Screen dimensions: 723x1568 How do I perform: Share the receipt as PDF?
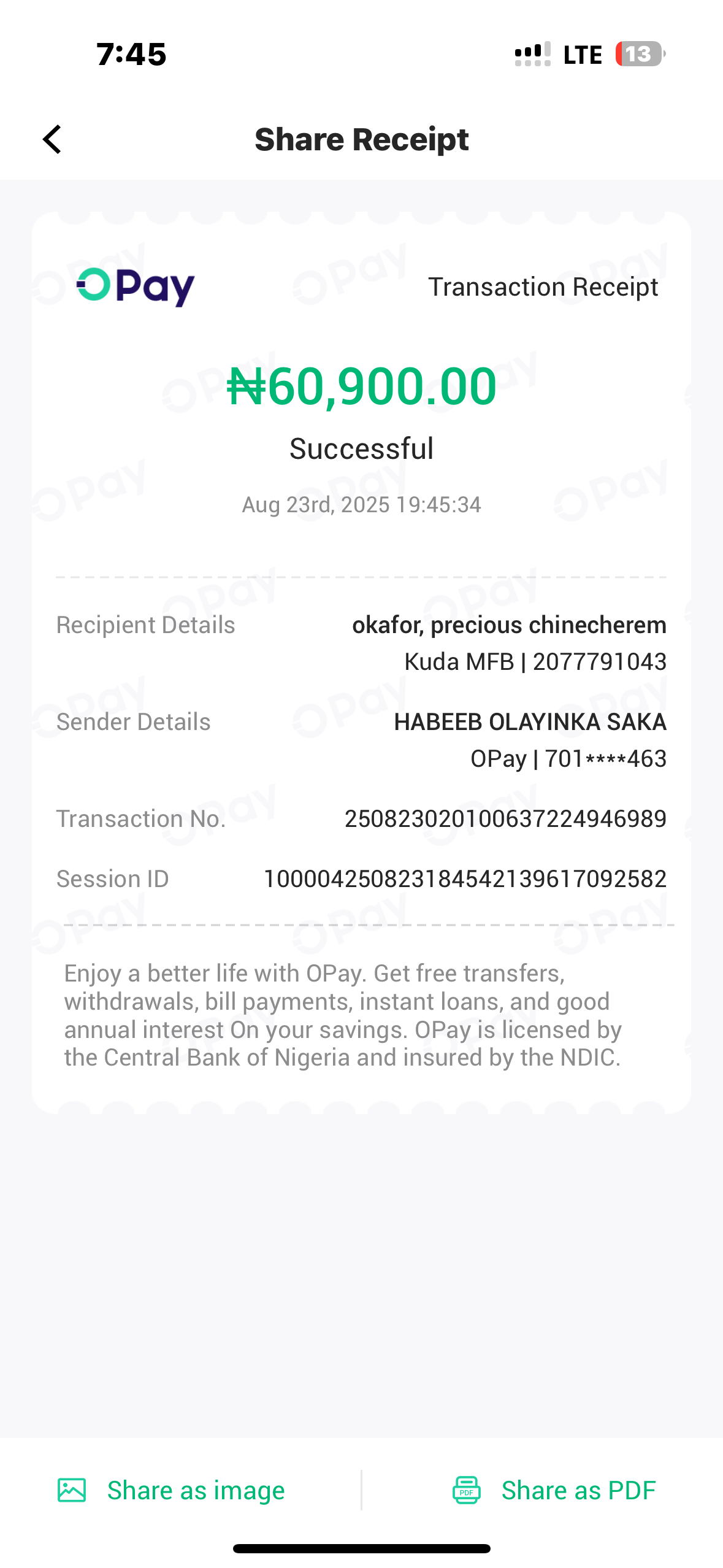click(554, 1490)
